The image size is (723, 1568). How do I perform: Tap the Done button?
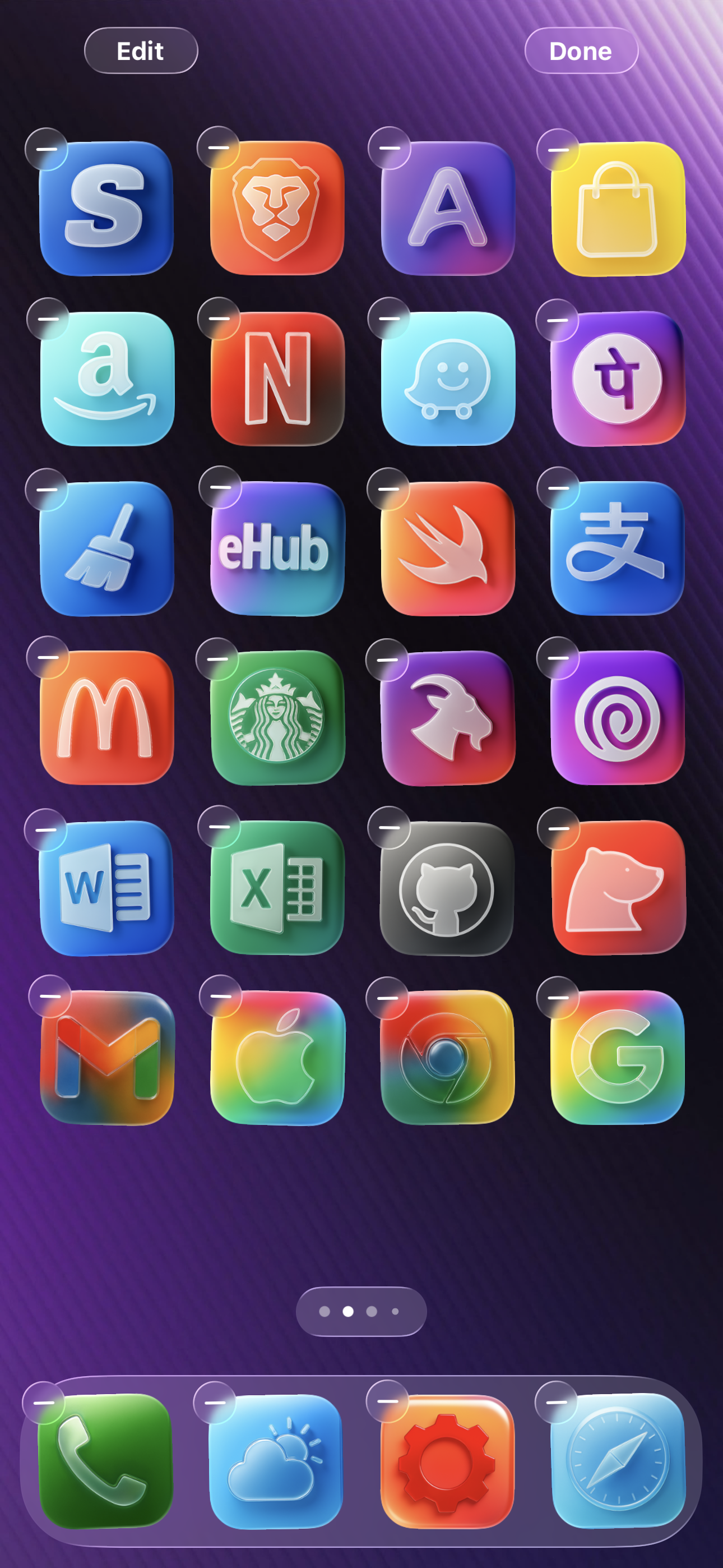tap(581, 50)
